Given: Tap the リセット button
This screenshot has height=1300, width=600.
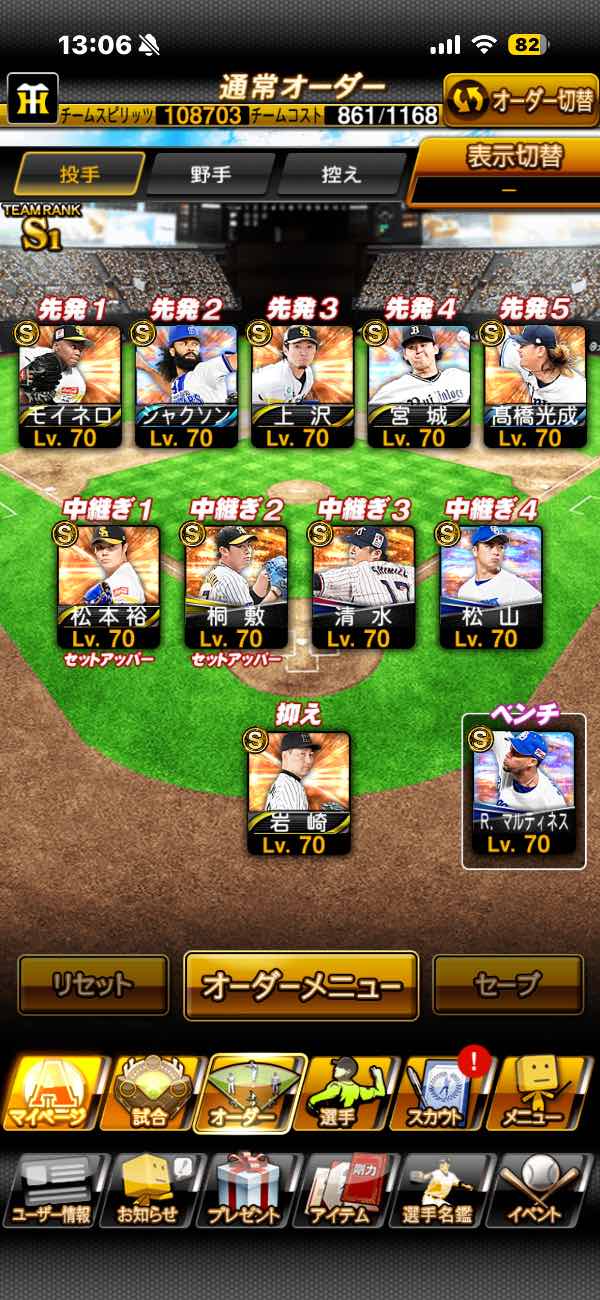Looking at the screenshot, I should 93,985.
